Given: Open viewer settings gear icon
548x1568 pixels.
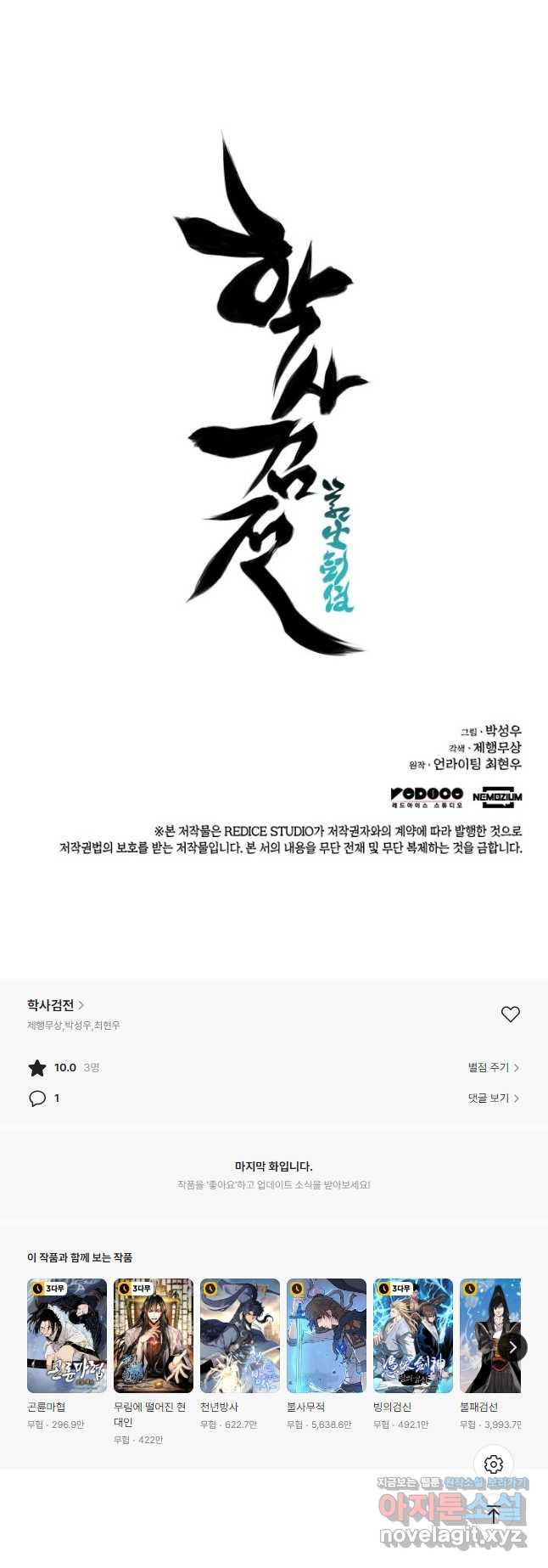Looking at the screenshot, I should tap(494, 1464).
